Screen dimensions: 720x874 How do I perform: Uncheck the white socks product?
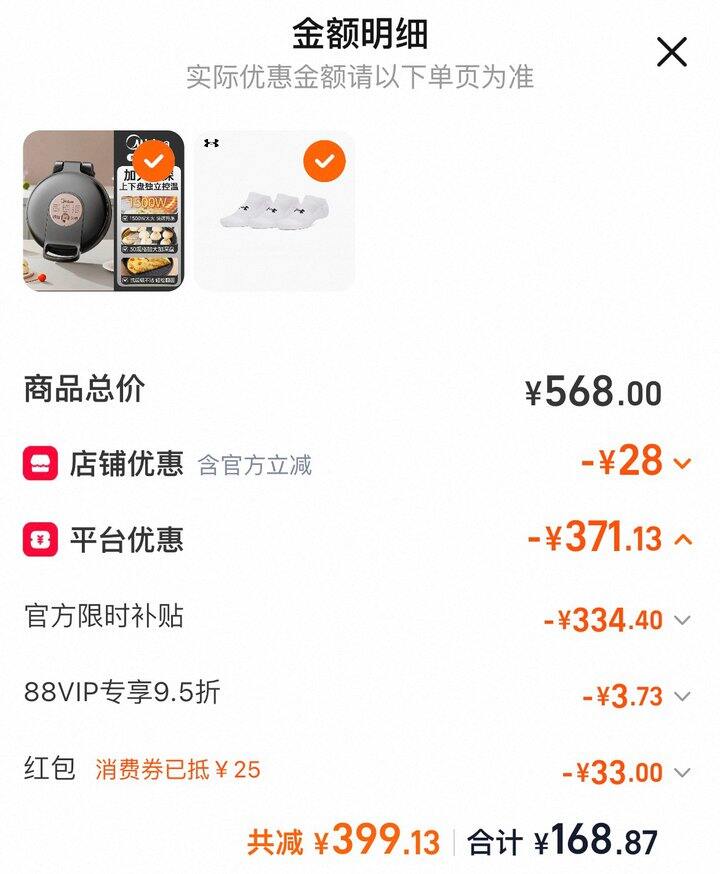pyautogui.click(x=323, y=161)
